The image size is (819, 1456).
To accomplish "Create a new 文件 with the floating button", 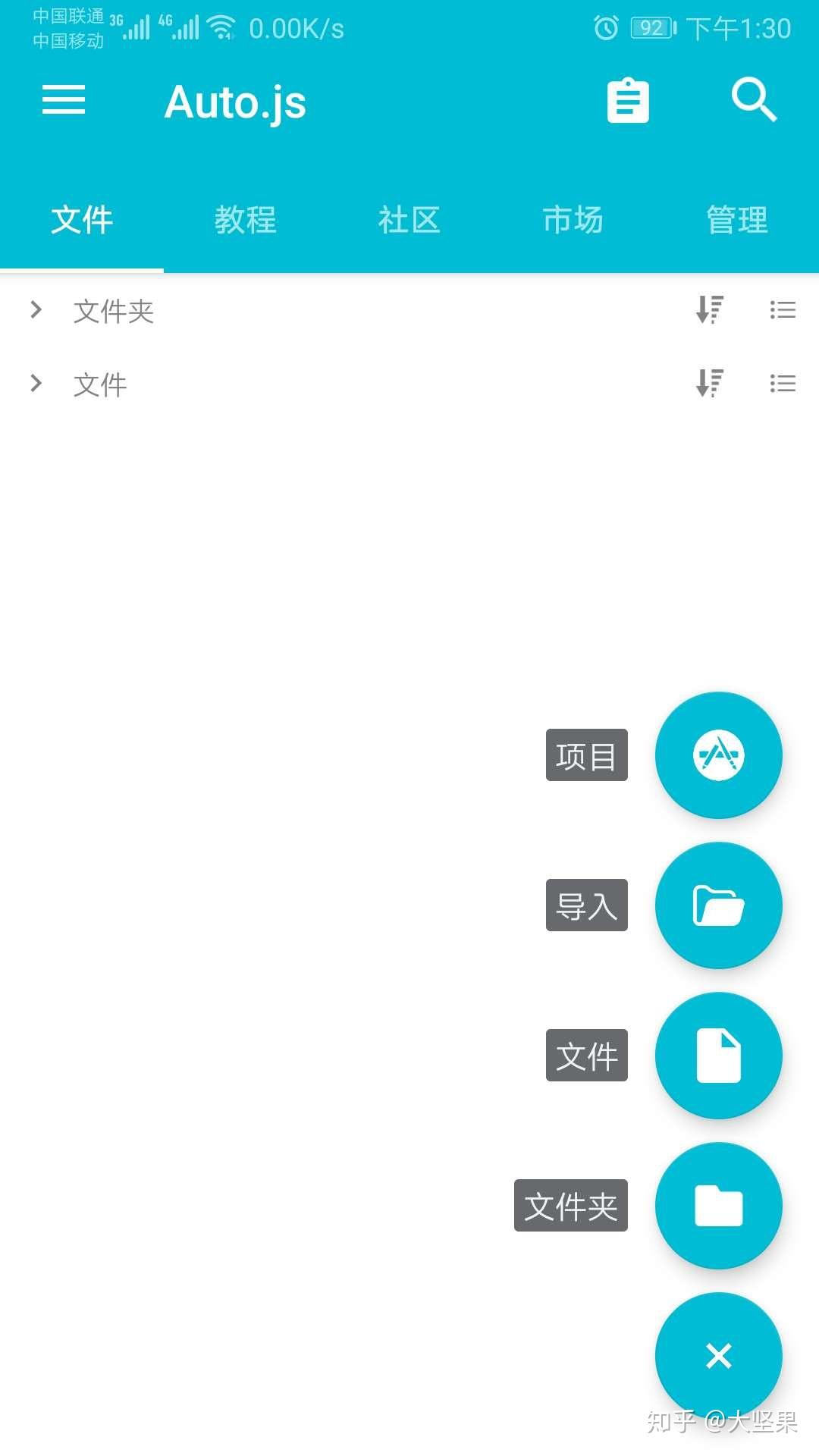I will click(x=718, y=1056).
